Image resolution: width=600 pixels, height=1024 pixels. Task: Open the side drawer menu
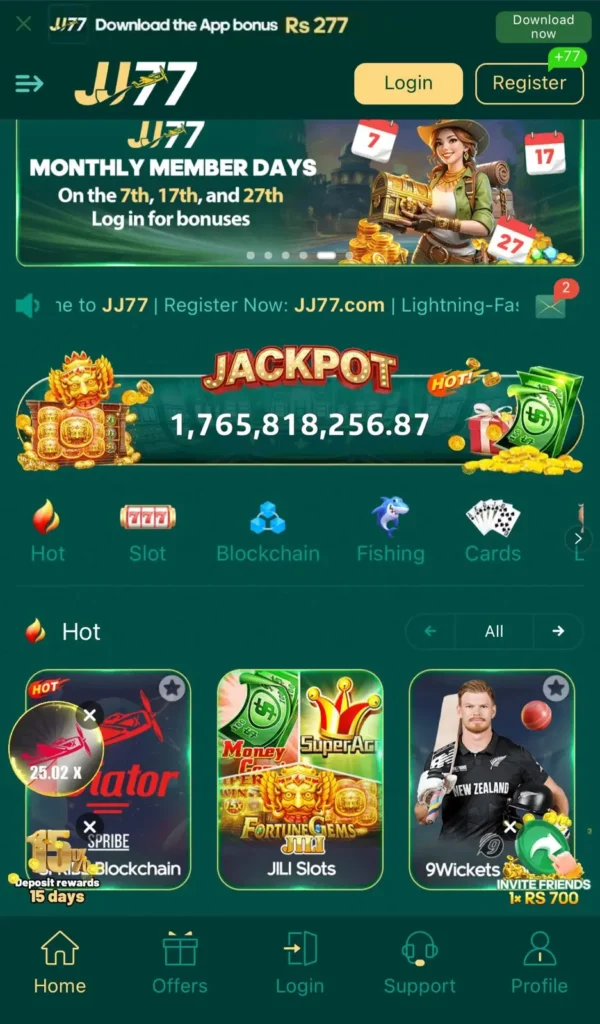[29, 83]
